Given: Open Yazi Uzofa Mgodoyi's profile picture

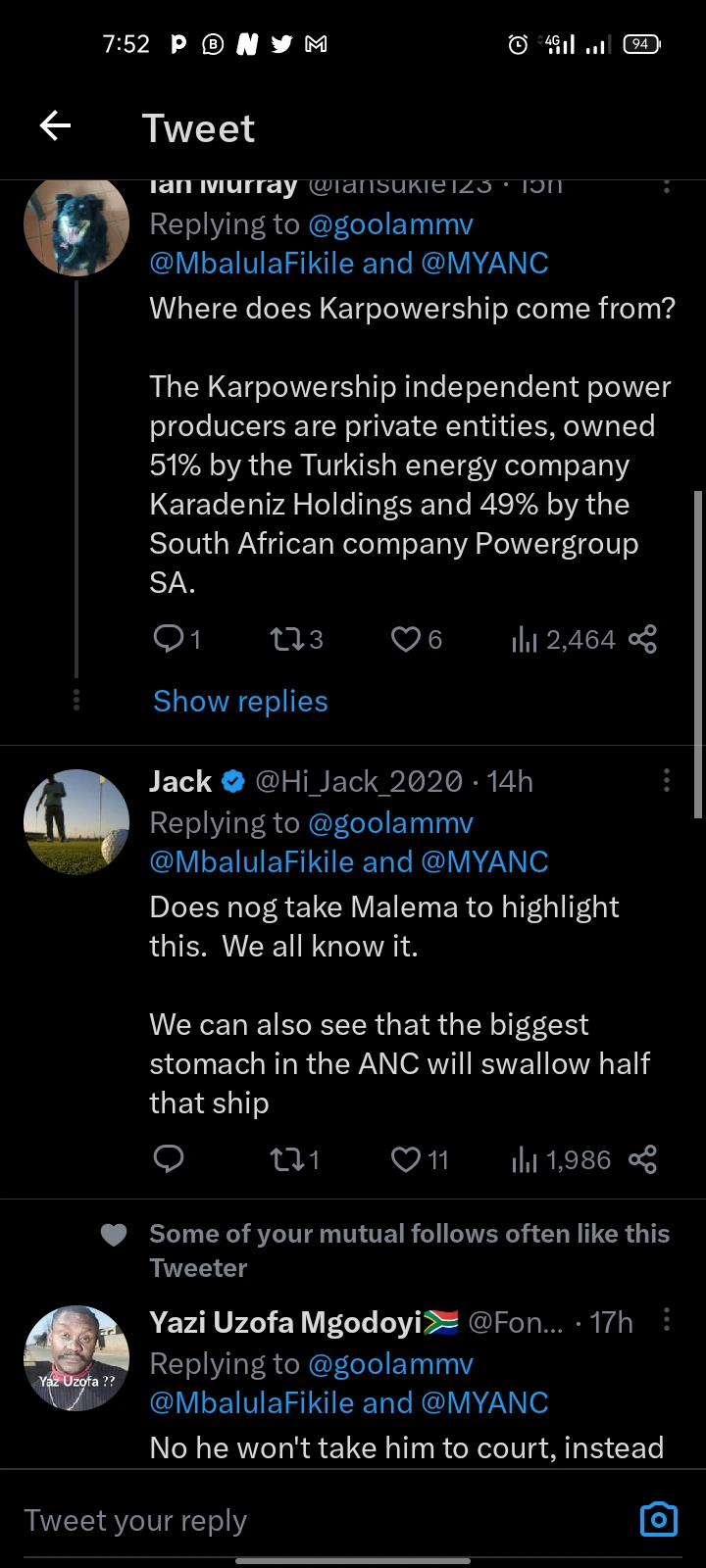Looking at the screenshot, I should [x=76, y=1358].
